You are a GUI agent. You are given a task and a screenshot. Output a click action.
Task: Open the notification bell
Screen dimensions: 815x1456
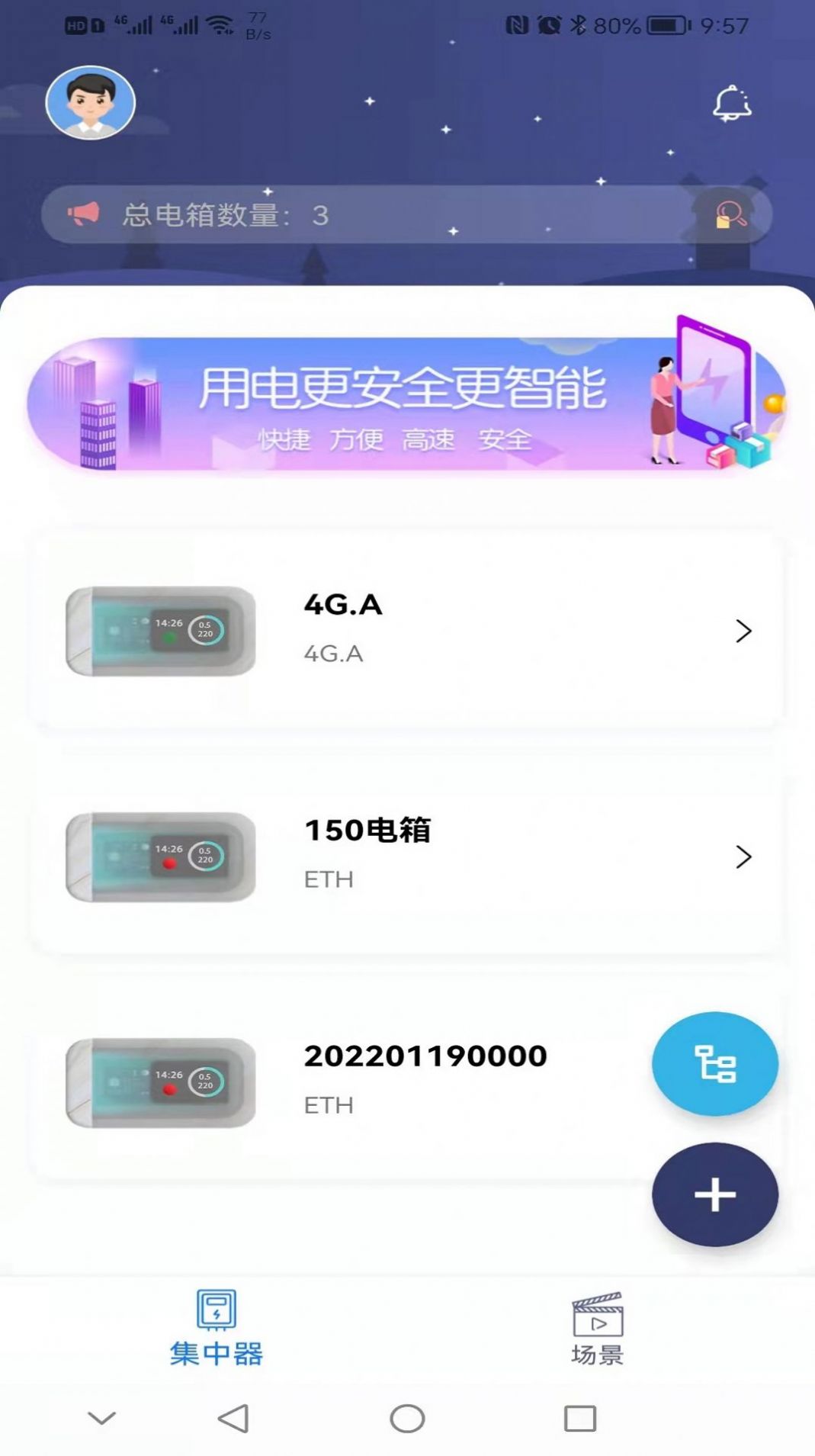pyautogui.click(x=730, y=103)
